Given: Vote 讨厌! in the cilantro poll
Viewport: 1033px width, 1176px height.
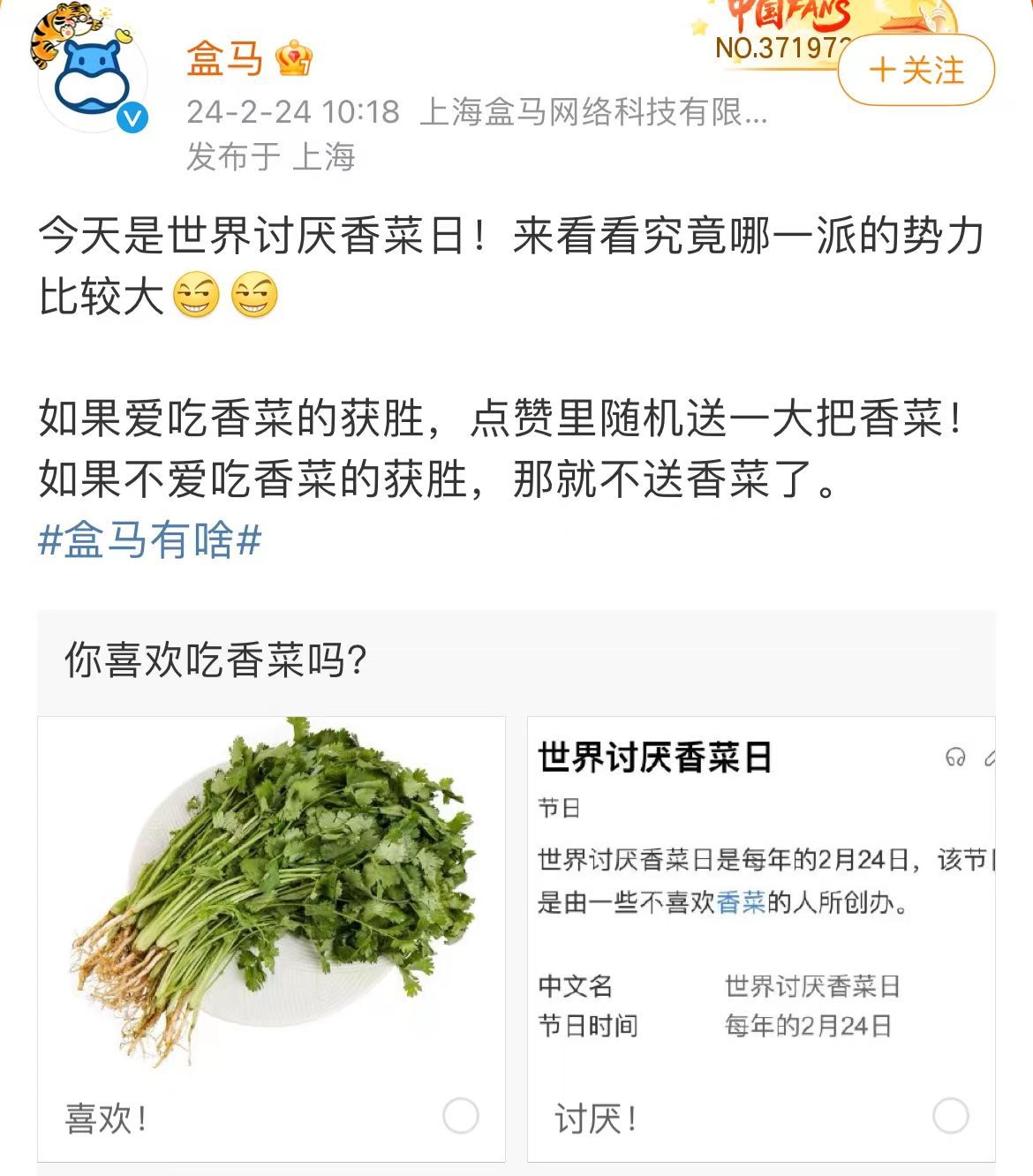Looking at the screenshot, I should 950,1116.
